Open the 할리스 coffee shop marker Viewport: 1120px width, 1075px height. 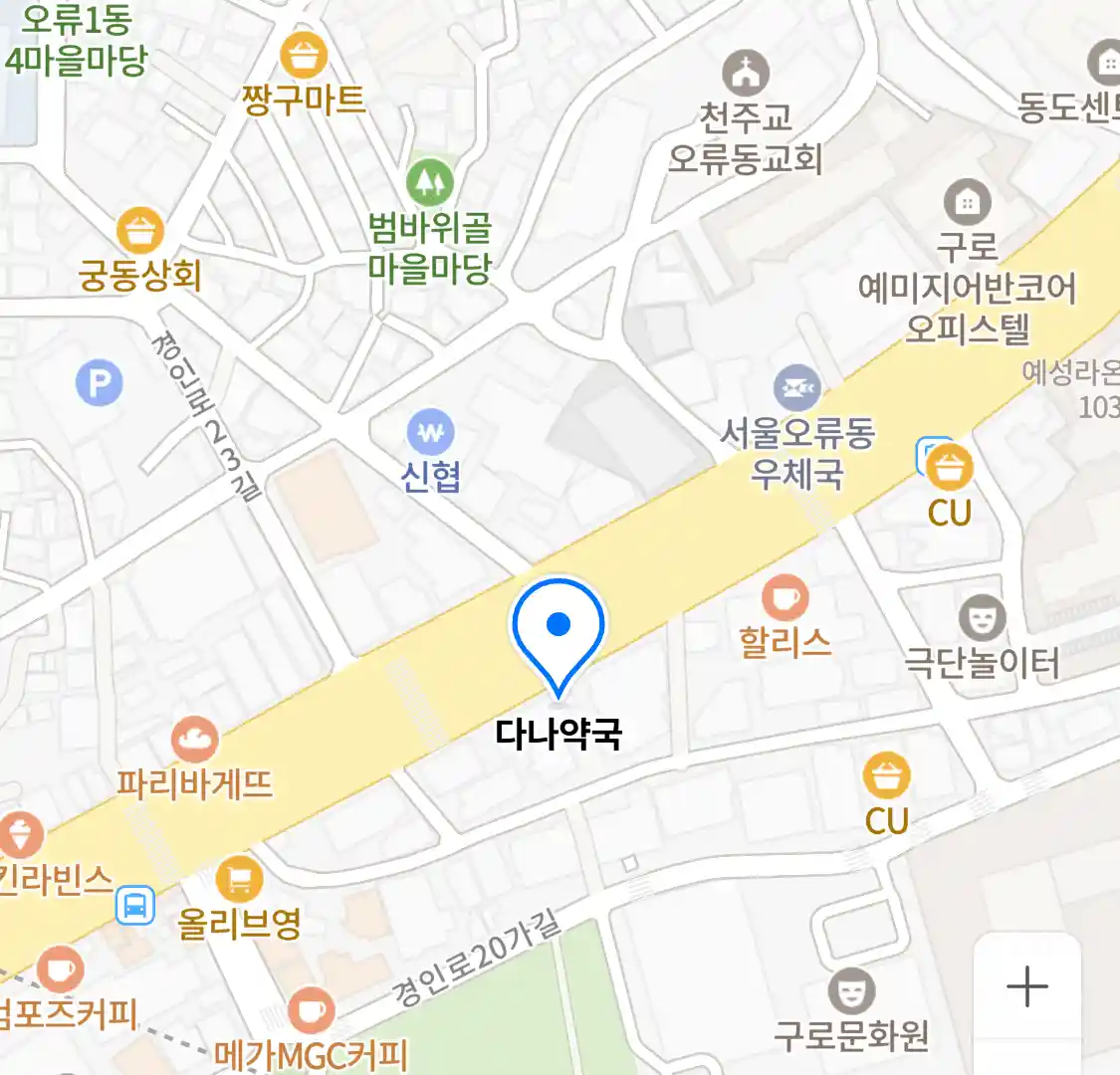(x=784, y=598)
